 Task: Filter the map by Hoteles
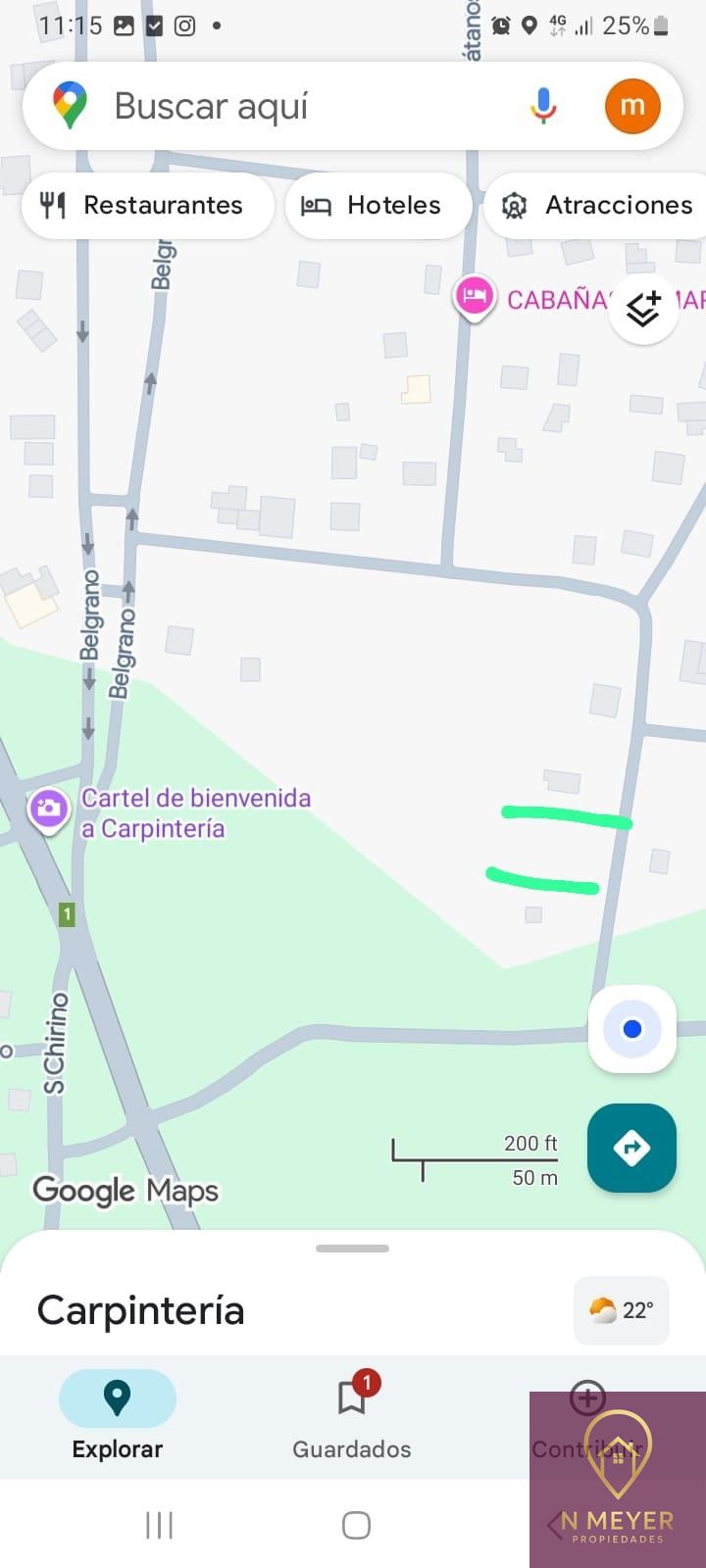click(378, 206)
